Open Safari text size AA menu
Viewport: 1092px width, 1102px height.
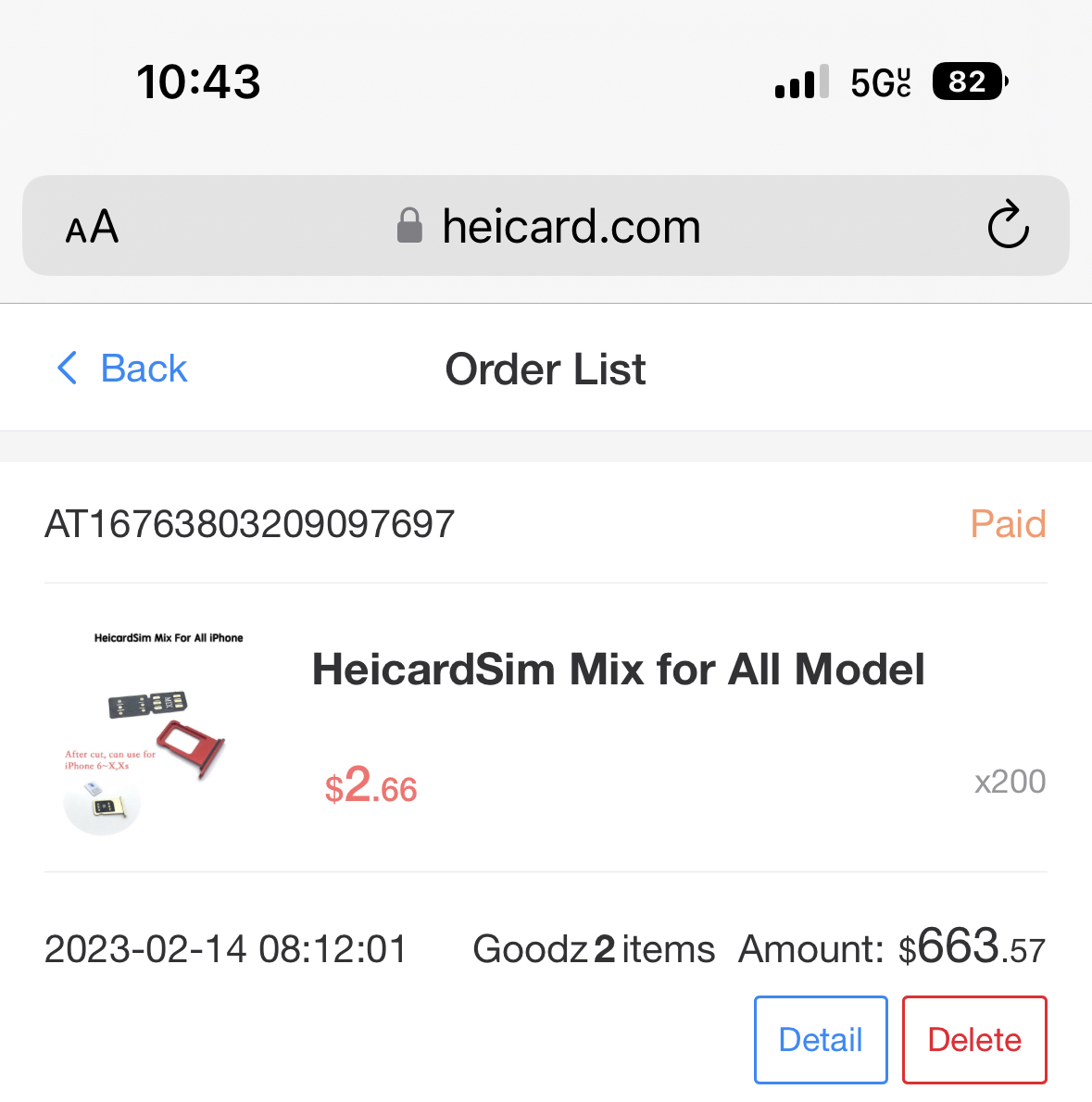point(92,227)
